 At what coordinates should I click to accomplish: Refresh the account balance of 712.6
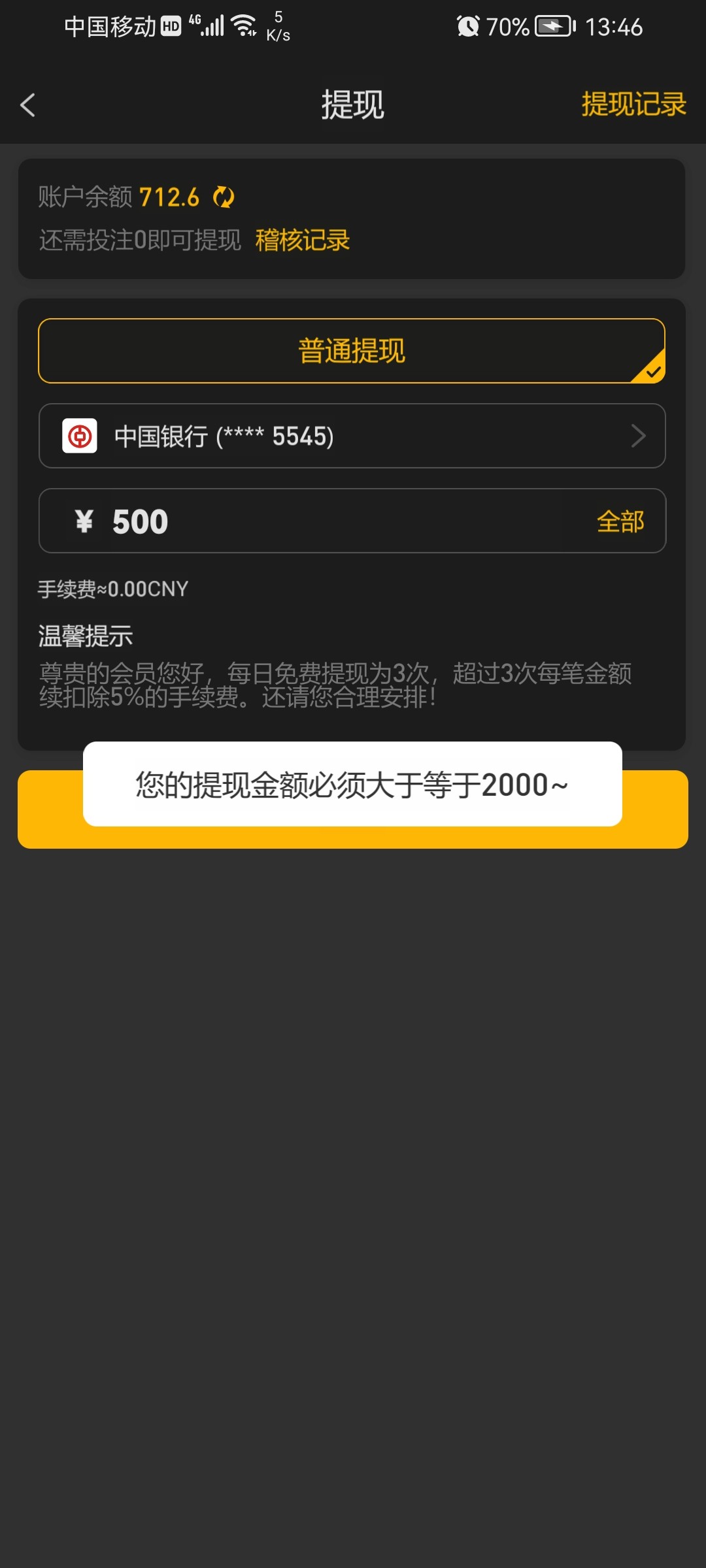[x=223, y=197]
